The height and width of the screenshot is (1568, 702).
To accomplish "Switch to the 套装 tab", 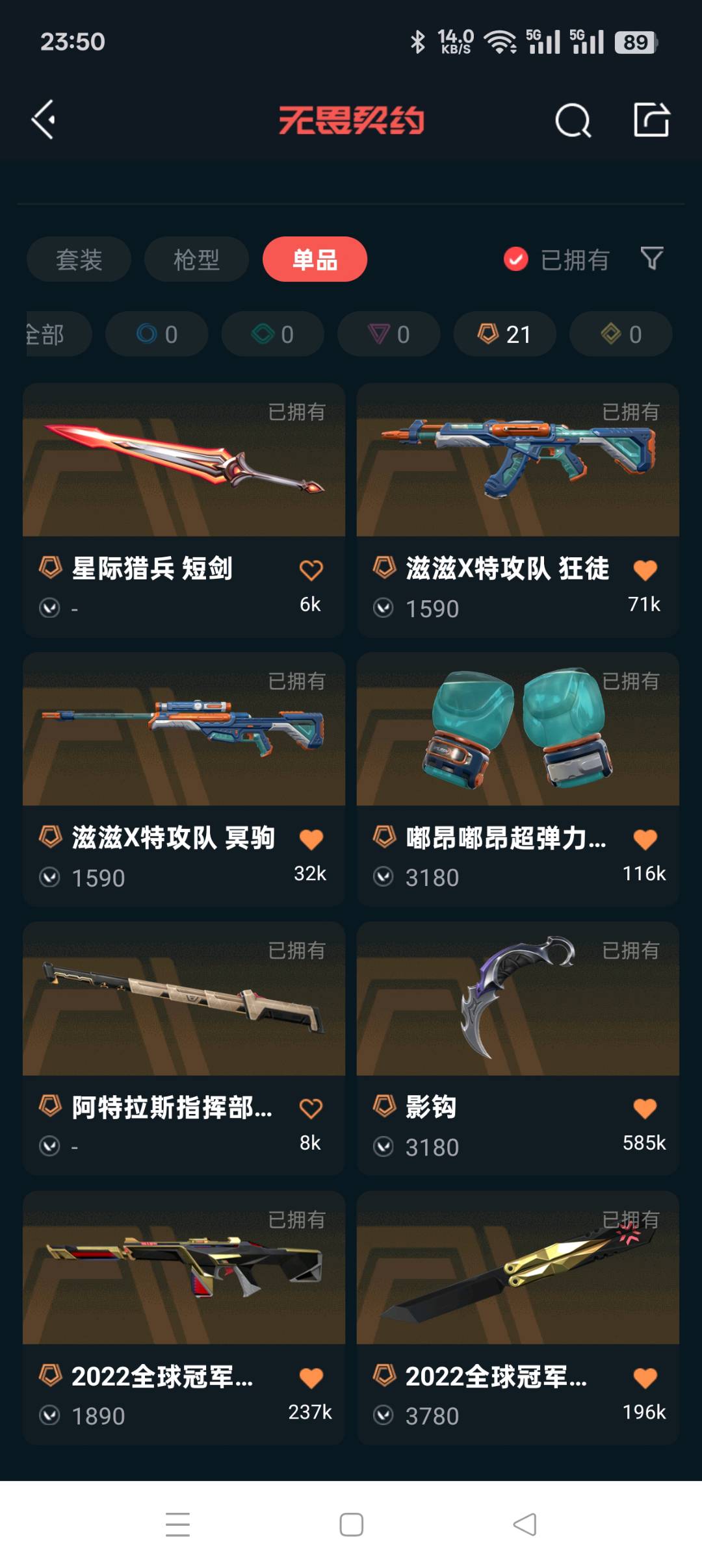I will (79, 260).
